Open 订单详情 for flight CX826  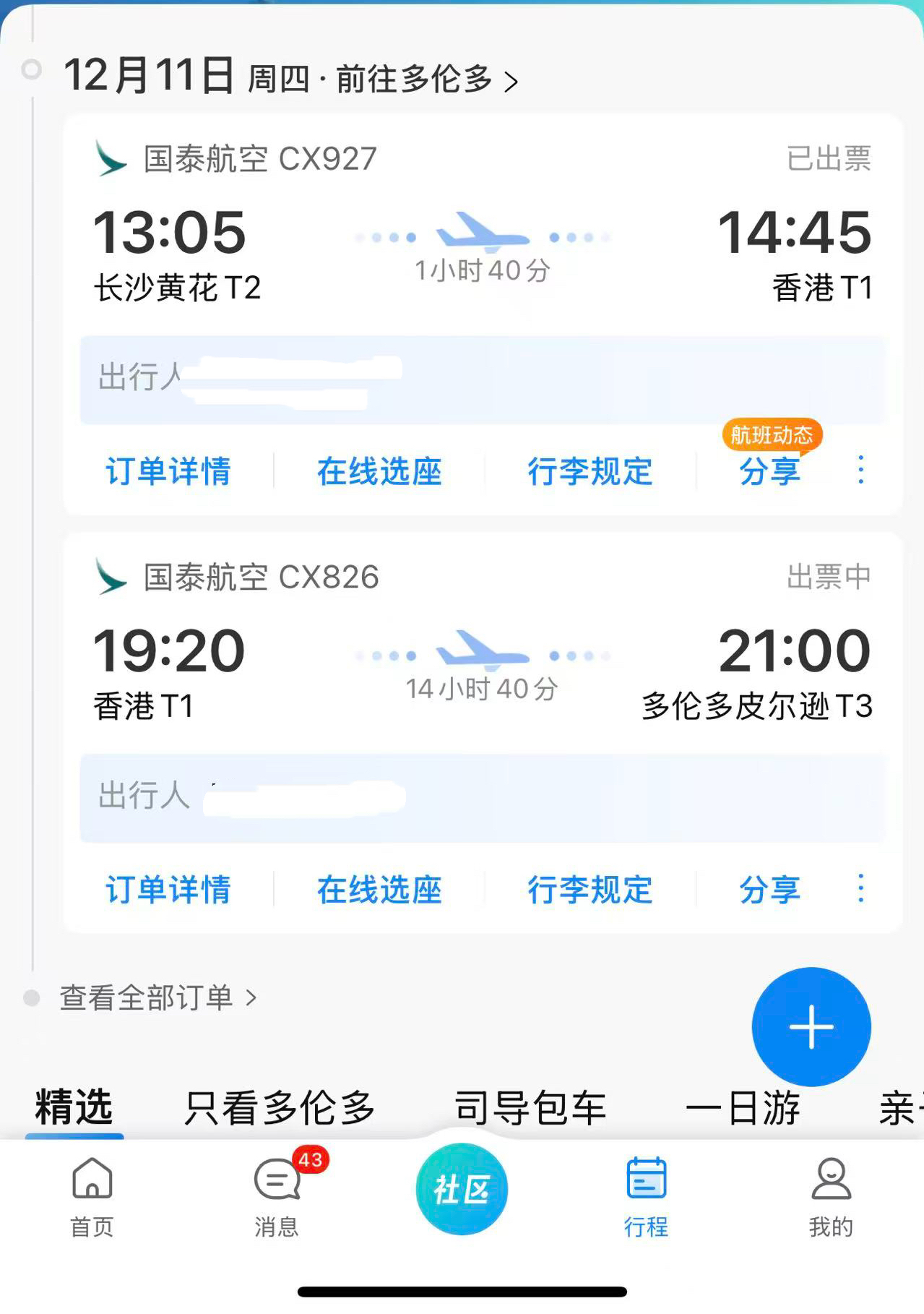tap(168, 889)
